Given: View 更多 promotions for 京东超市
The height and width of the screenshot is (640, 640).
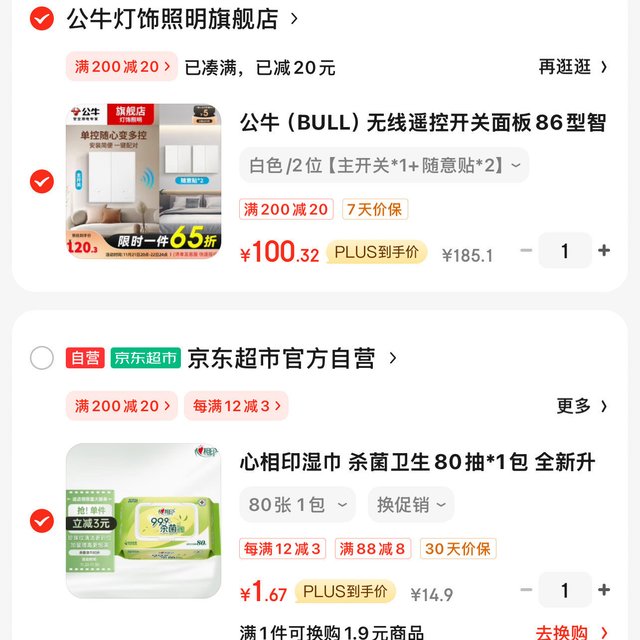Looking at the screenshot, I should pos(581,406).
